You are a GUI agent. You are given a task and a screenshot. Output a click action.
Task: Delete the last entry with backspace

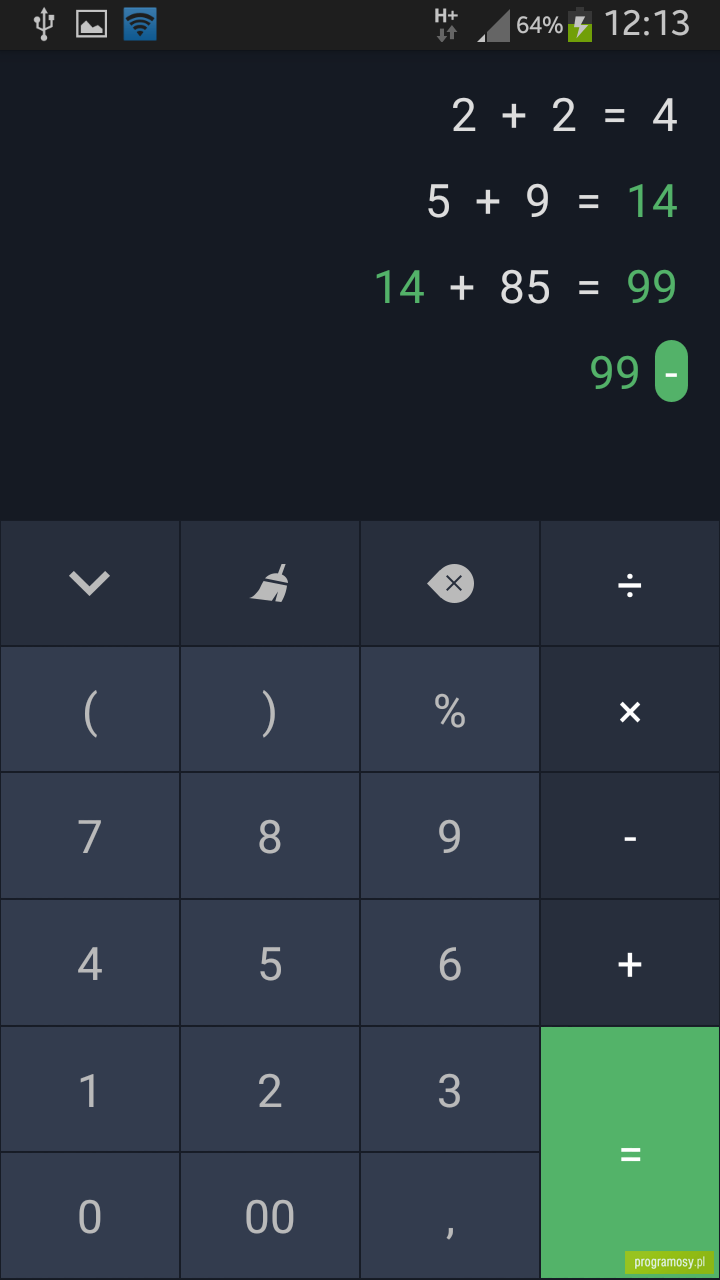pos(450,583)
